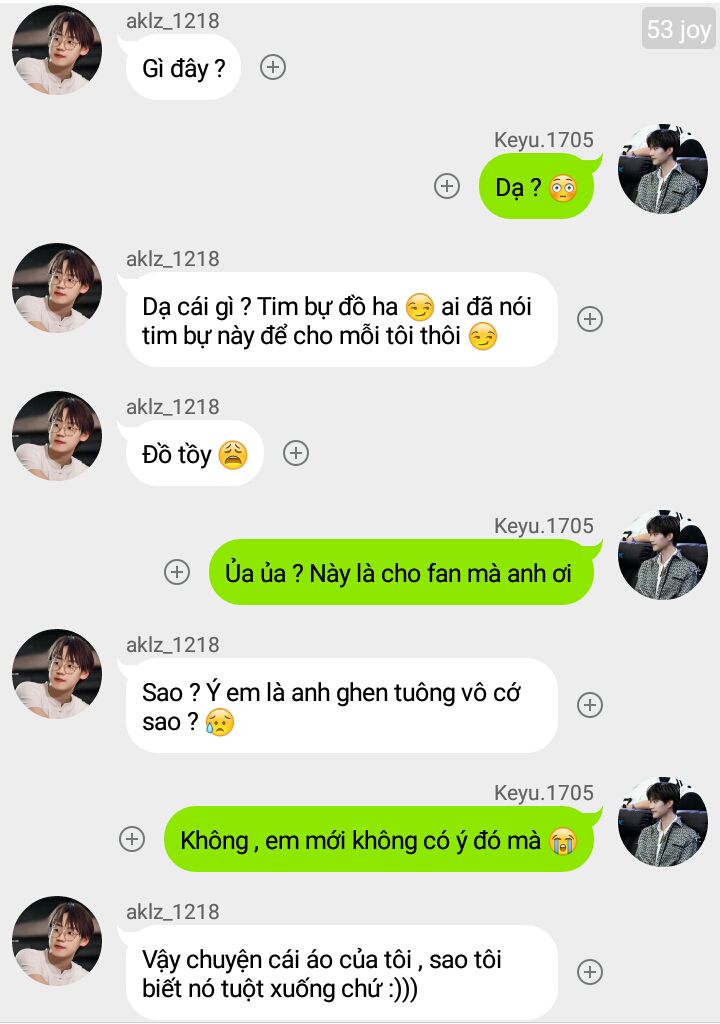Tap the plus beside "Đồ tồy"
720x1024 pixels.
click(x=295, y=453)
